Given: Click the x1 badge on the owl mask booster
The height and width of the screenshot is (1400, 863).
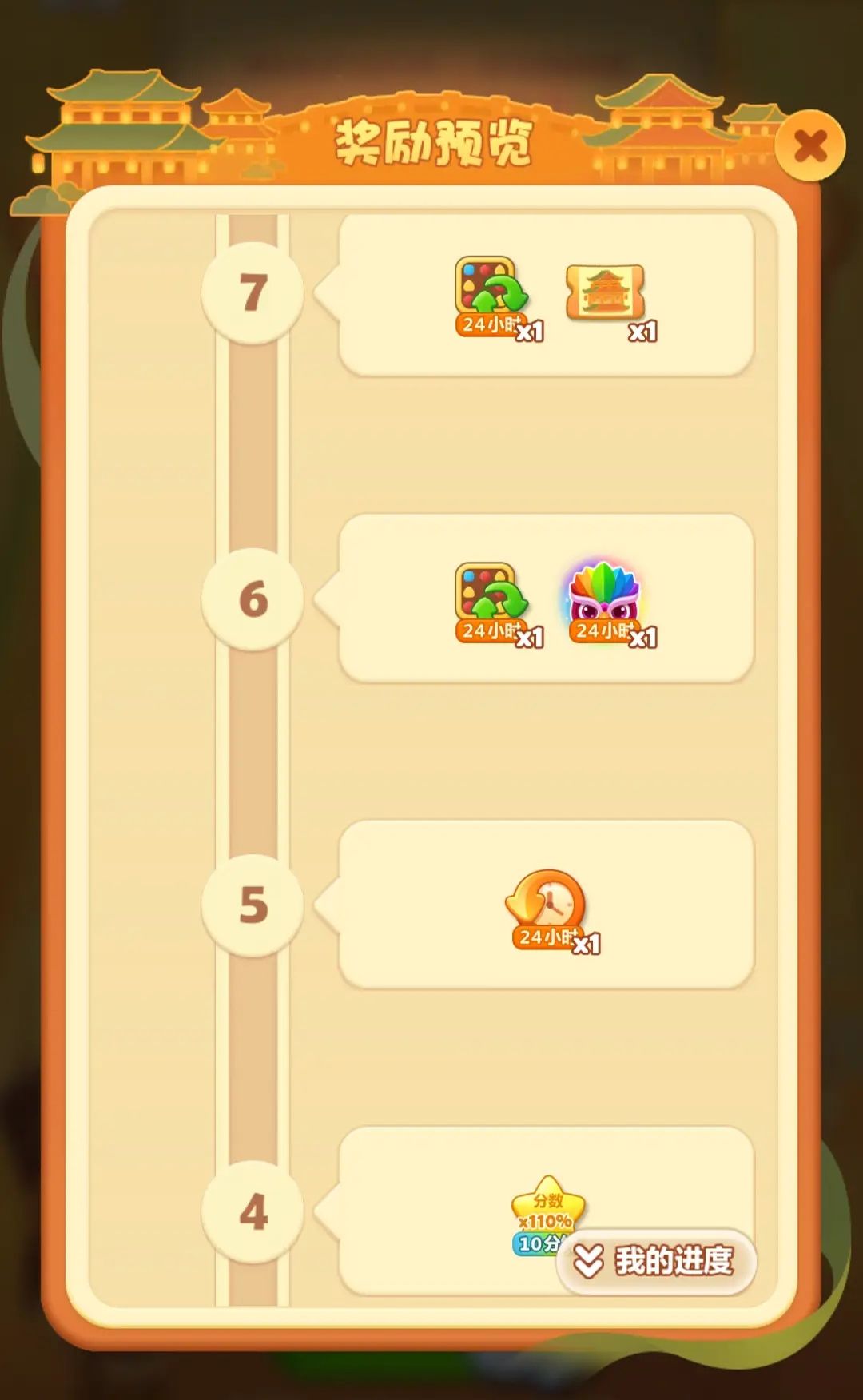Looking at the screenshot, I should 644,638.
